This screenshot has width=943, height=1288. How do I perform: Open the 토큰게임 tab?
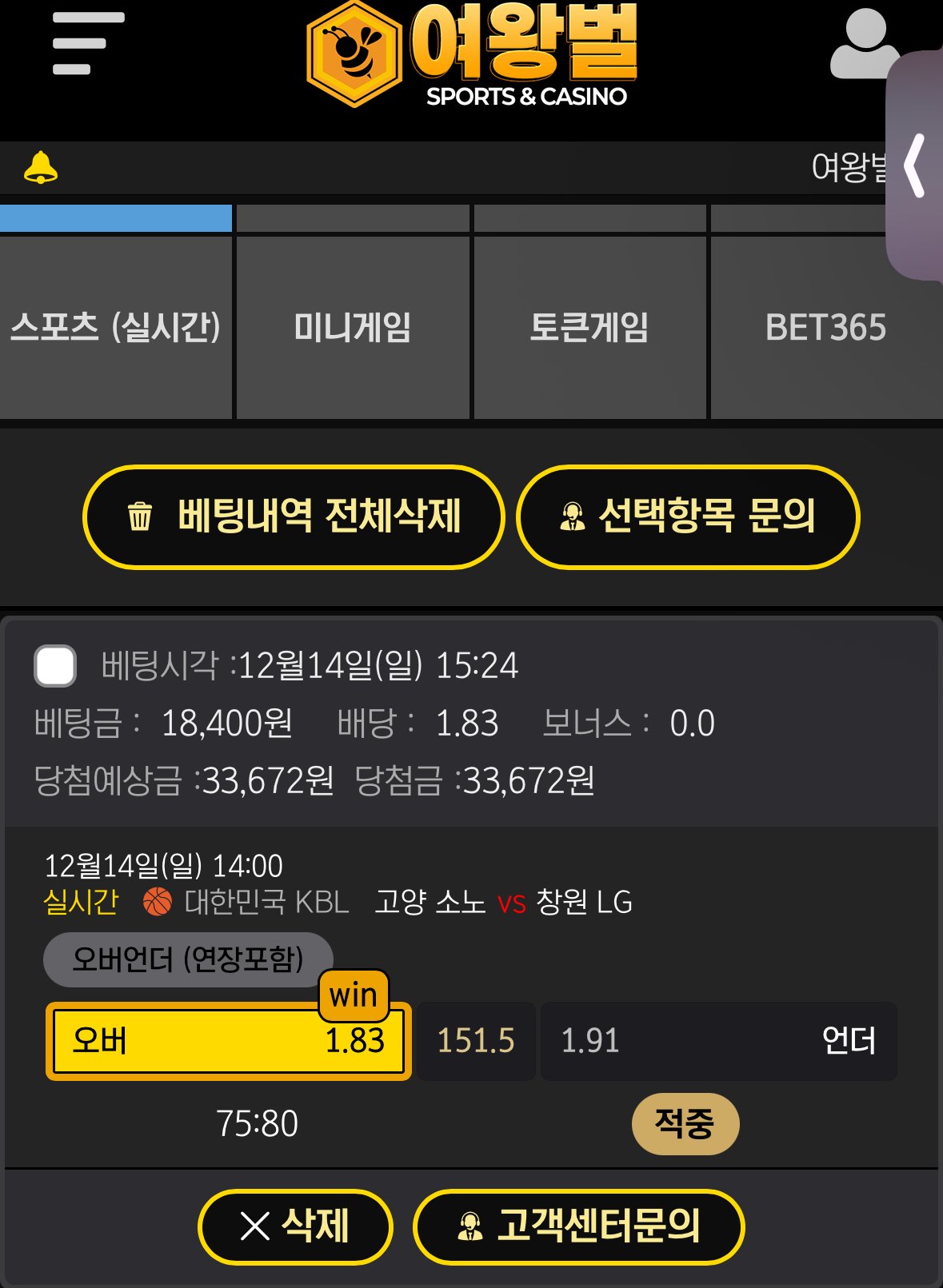point(589,327)
